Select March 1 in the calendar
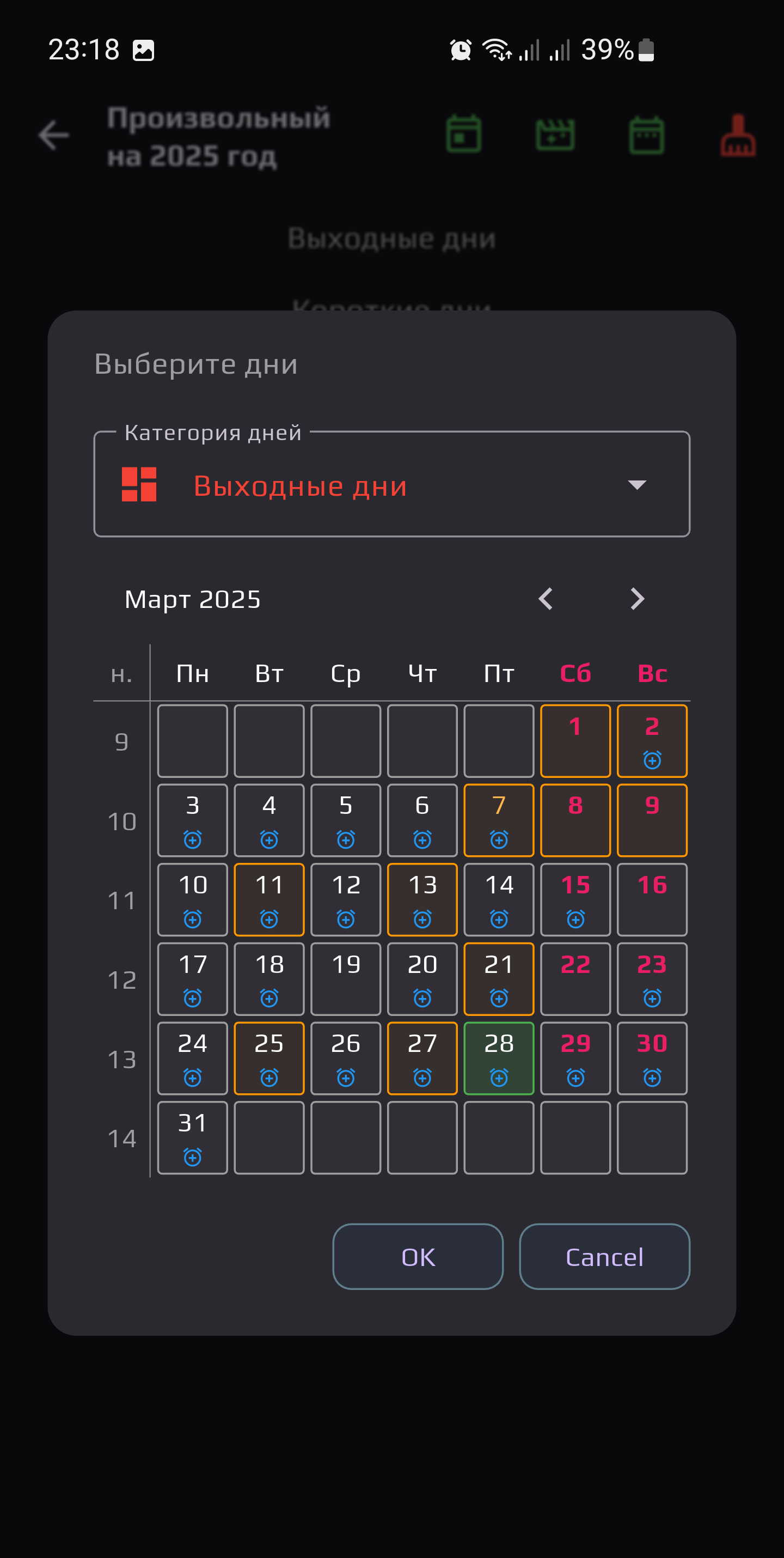Image resolution: width=784 pixels, height=1558 pixels. click(x=575, y=740)
